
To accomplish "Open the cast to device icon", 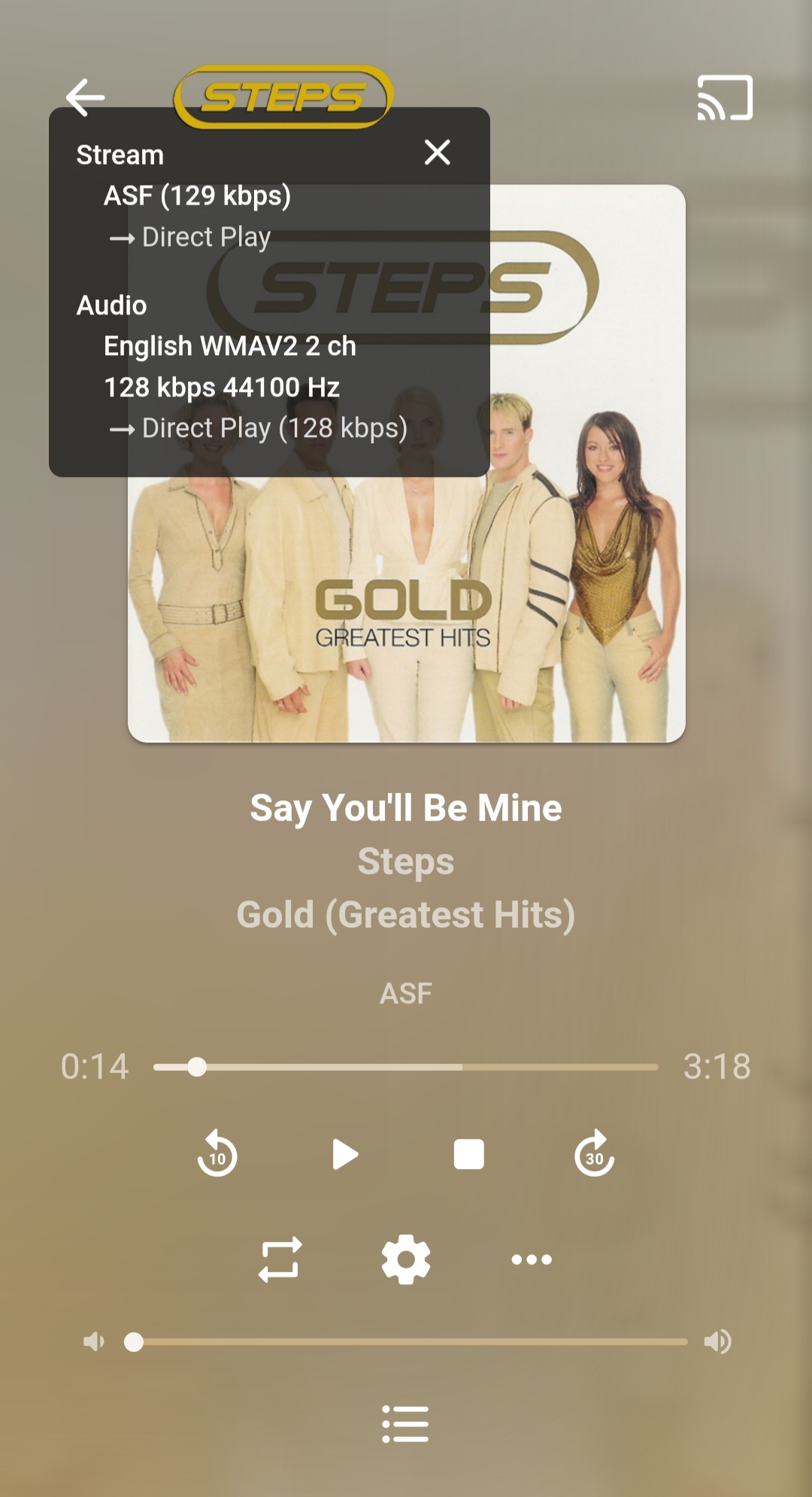I will point(725,97).
